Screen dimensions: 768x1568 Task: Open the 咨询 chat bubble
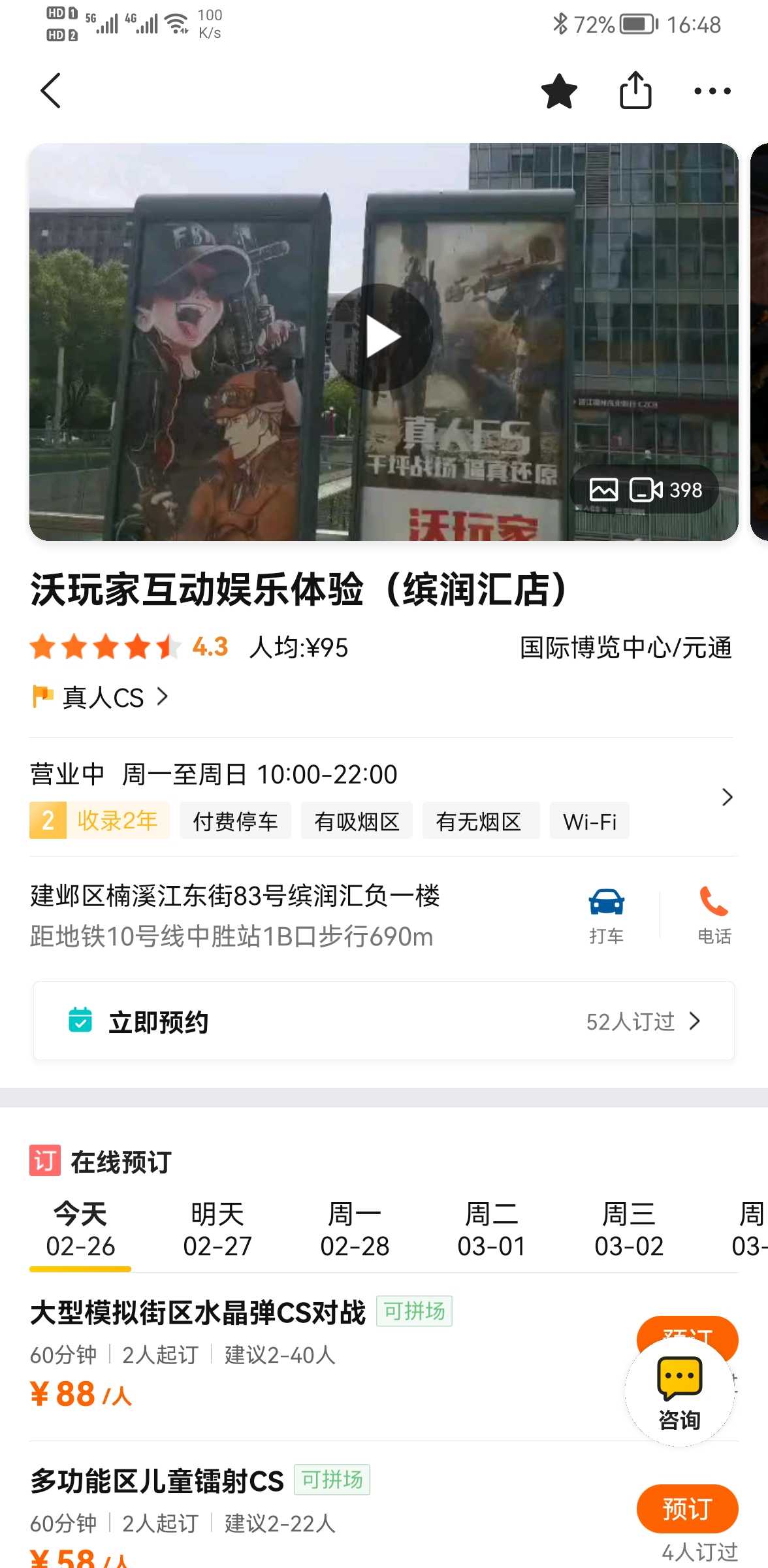679,1393
